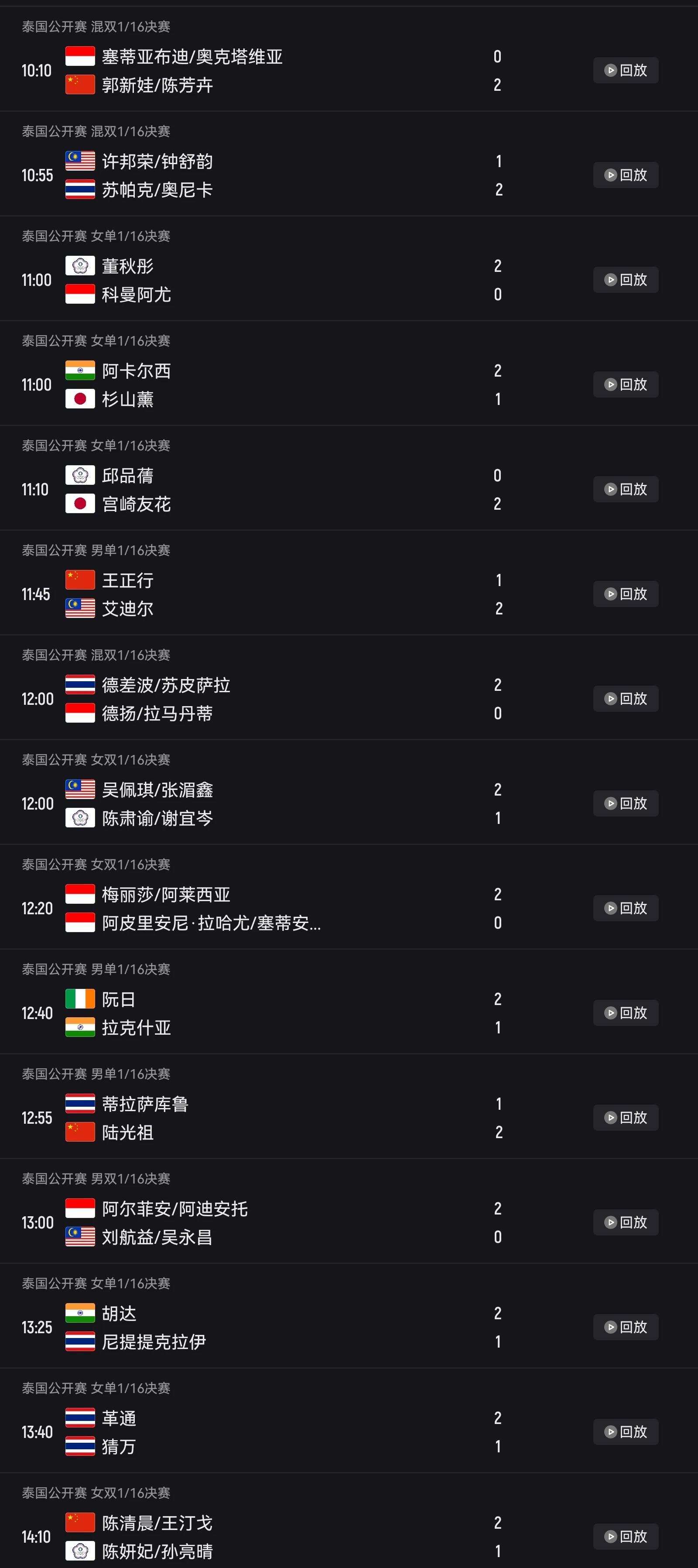Open replay for 德差波/苏皮萨拉 match
The width and height of the screenshot is (698, 1568).
tap(626, 699)
